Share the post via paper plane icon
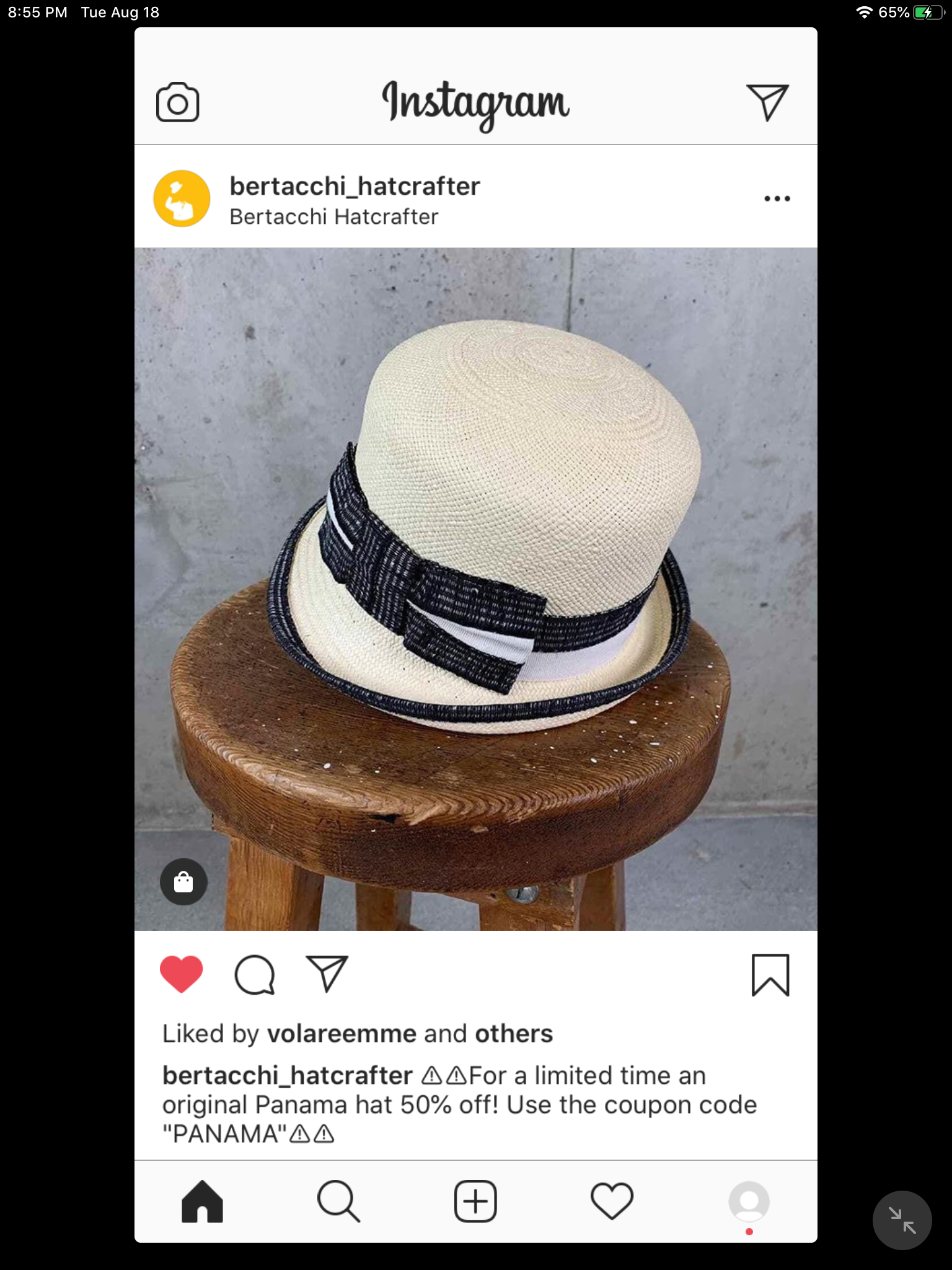The image size is (952, 1270). click(x=327, y=974)
